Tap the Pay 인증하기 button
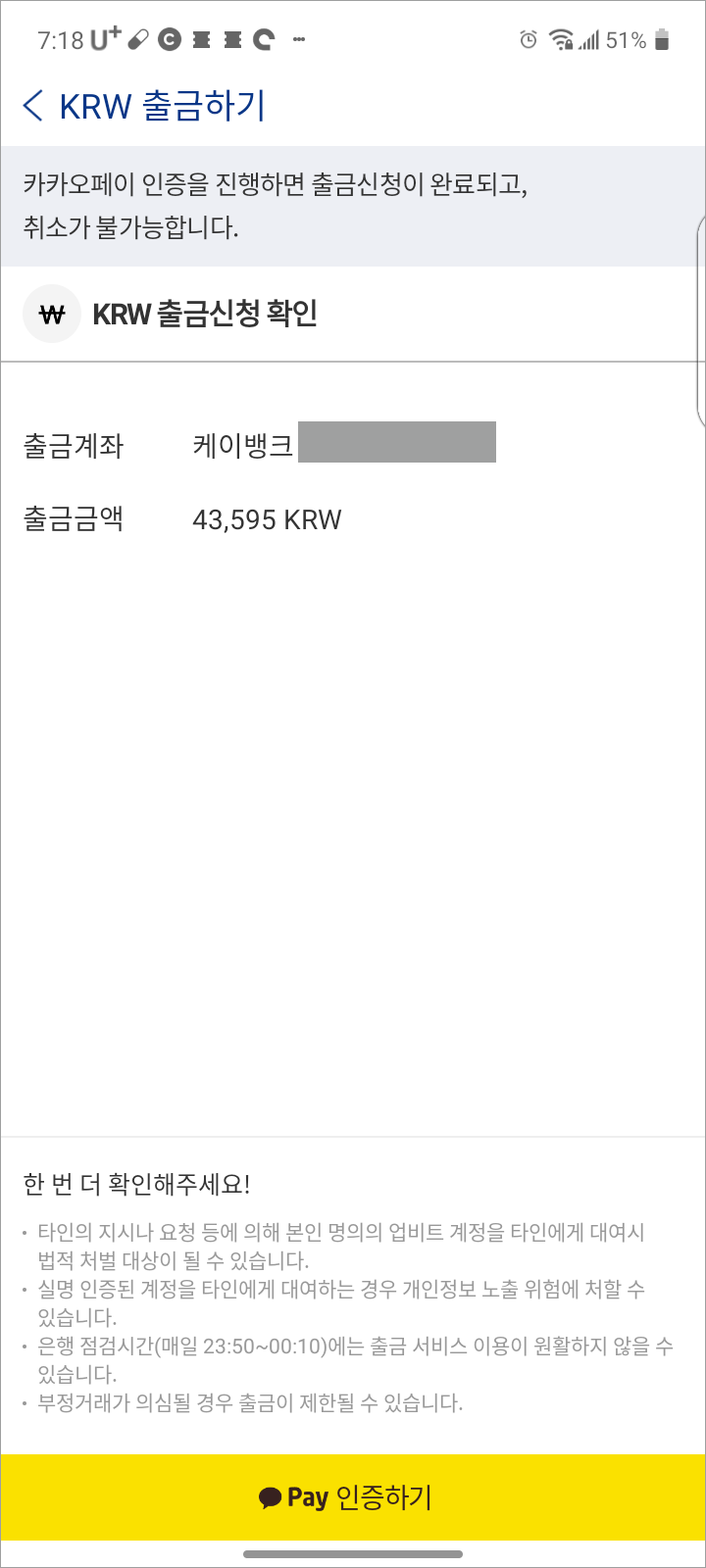The width and height of the screenshot is (706, 1568). tap(353, 1496)
